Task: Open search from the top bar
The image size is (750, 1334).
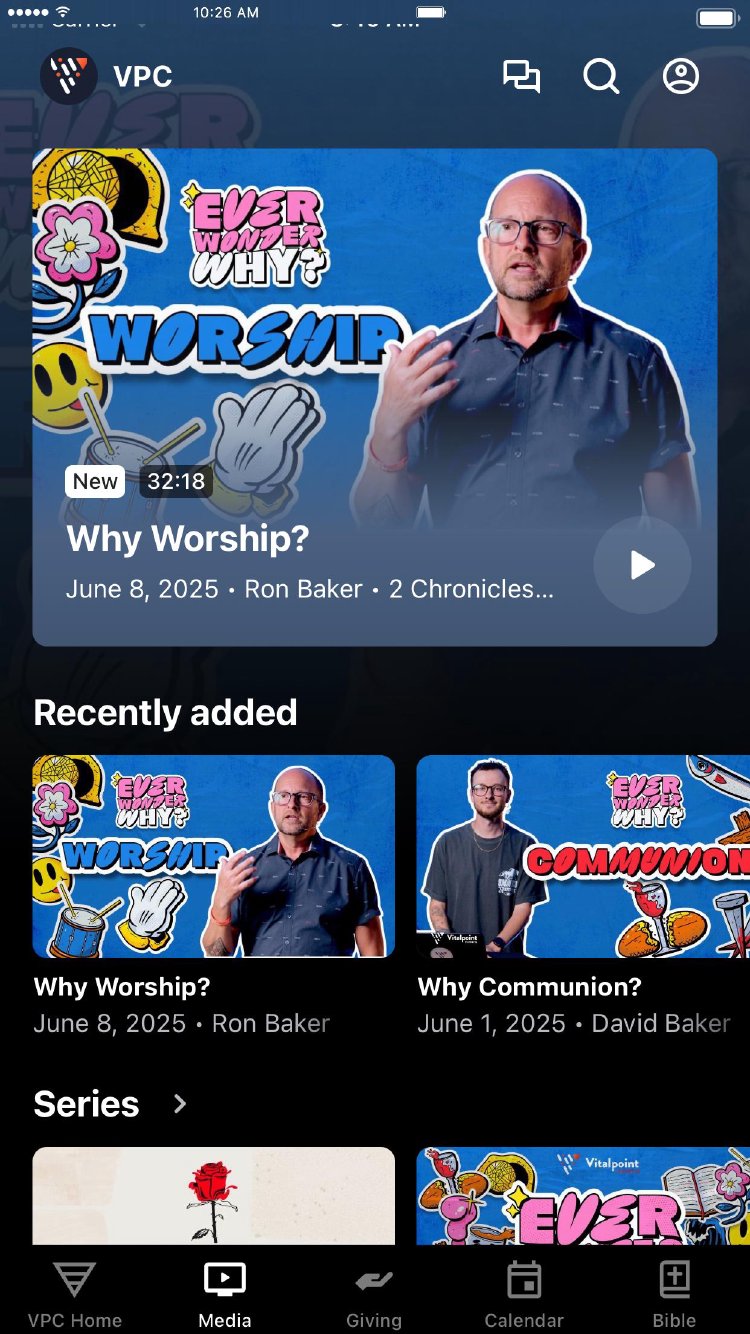Action: [x=601, y=77]
